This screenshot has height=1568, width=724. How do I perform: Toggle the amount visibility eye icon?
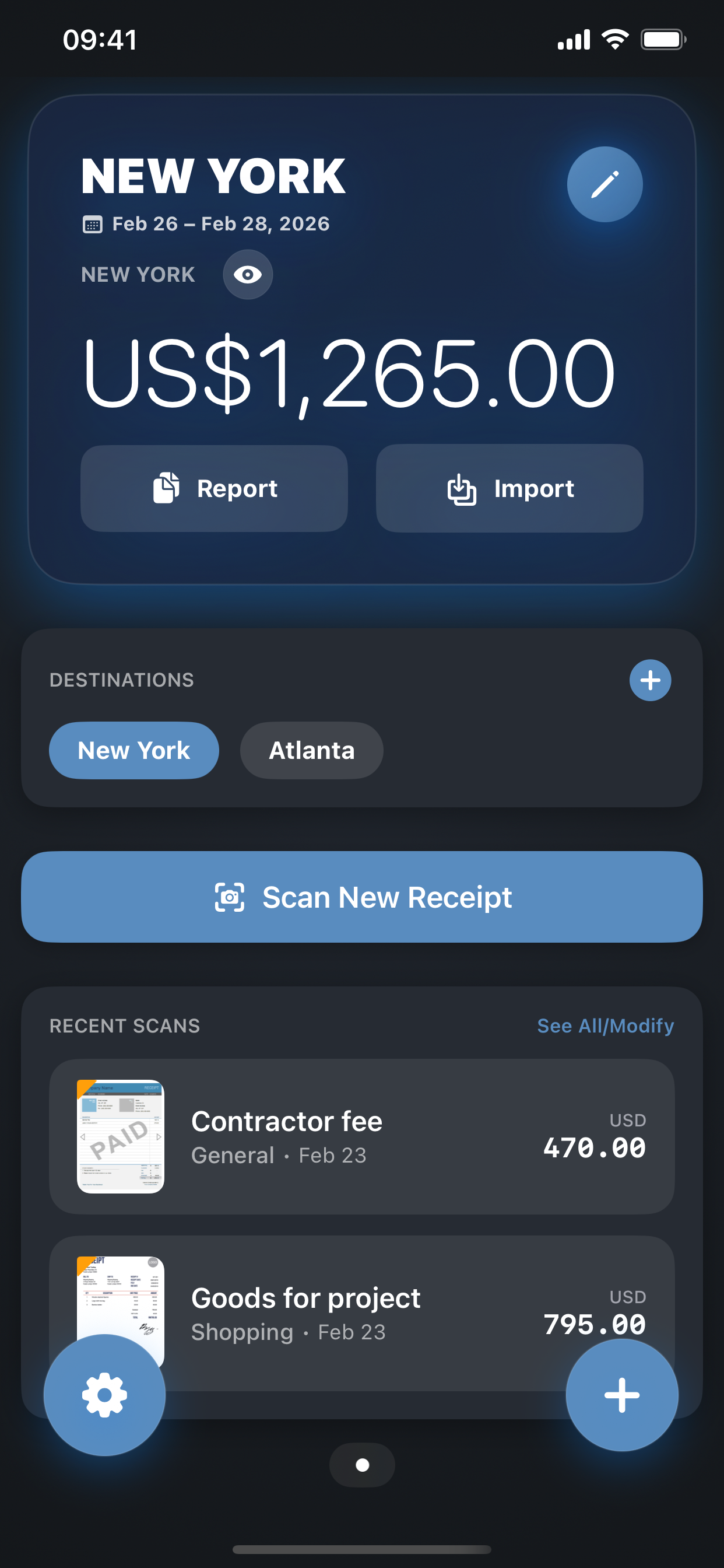click(x=248, y=275)
